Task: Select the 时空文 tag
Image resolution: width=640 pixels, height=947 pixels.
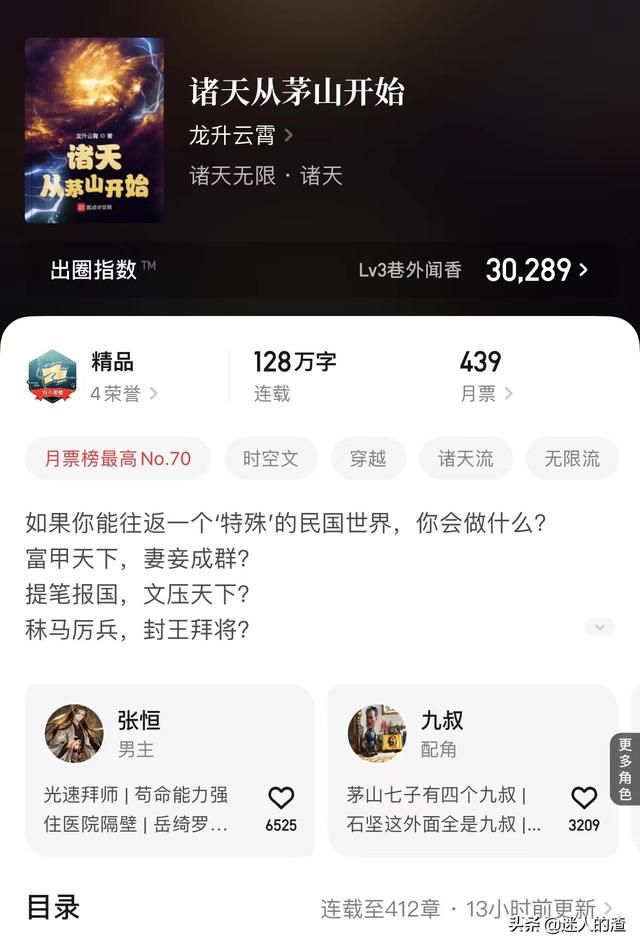Action: (x=270, y=459)
